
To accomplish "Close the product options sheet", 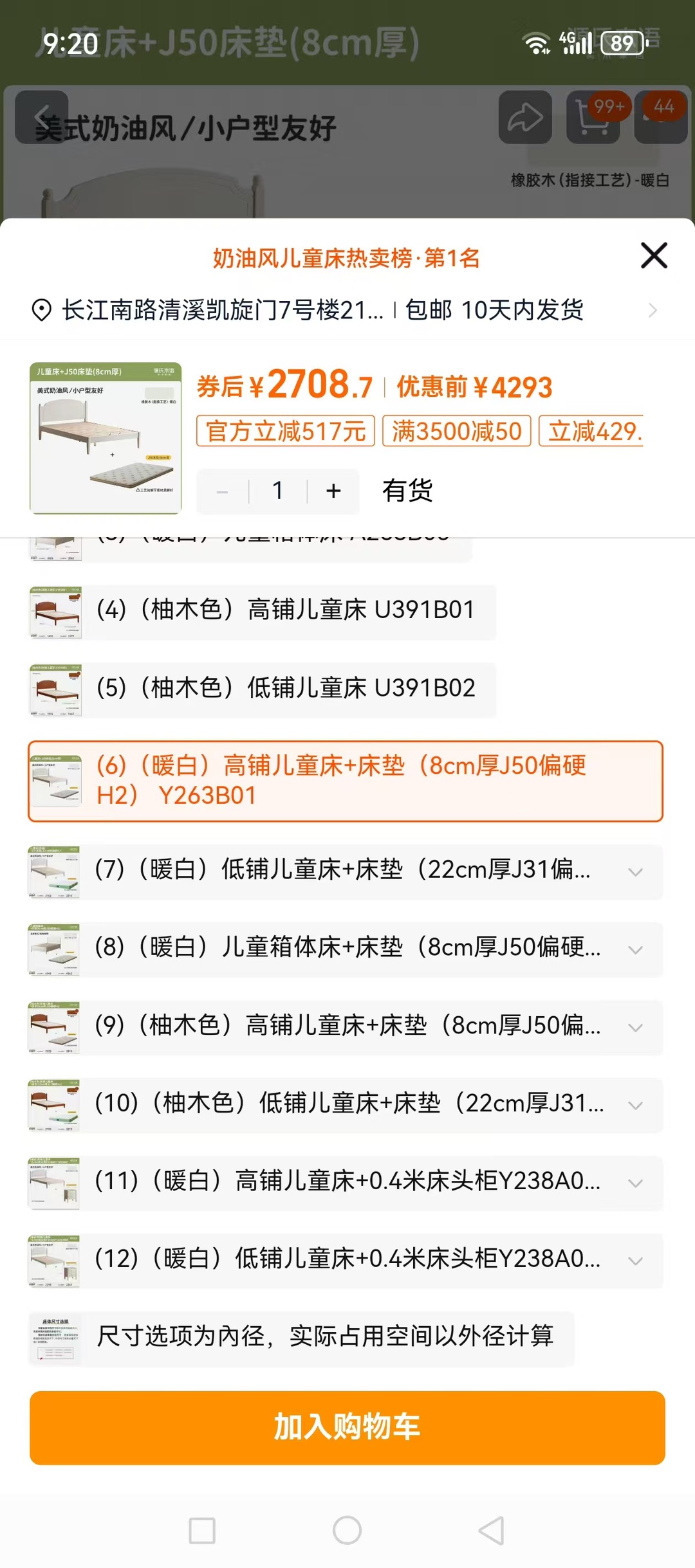I will 654,256.
